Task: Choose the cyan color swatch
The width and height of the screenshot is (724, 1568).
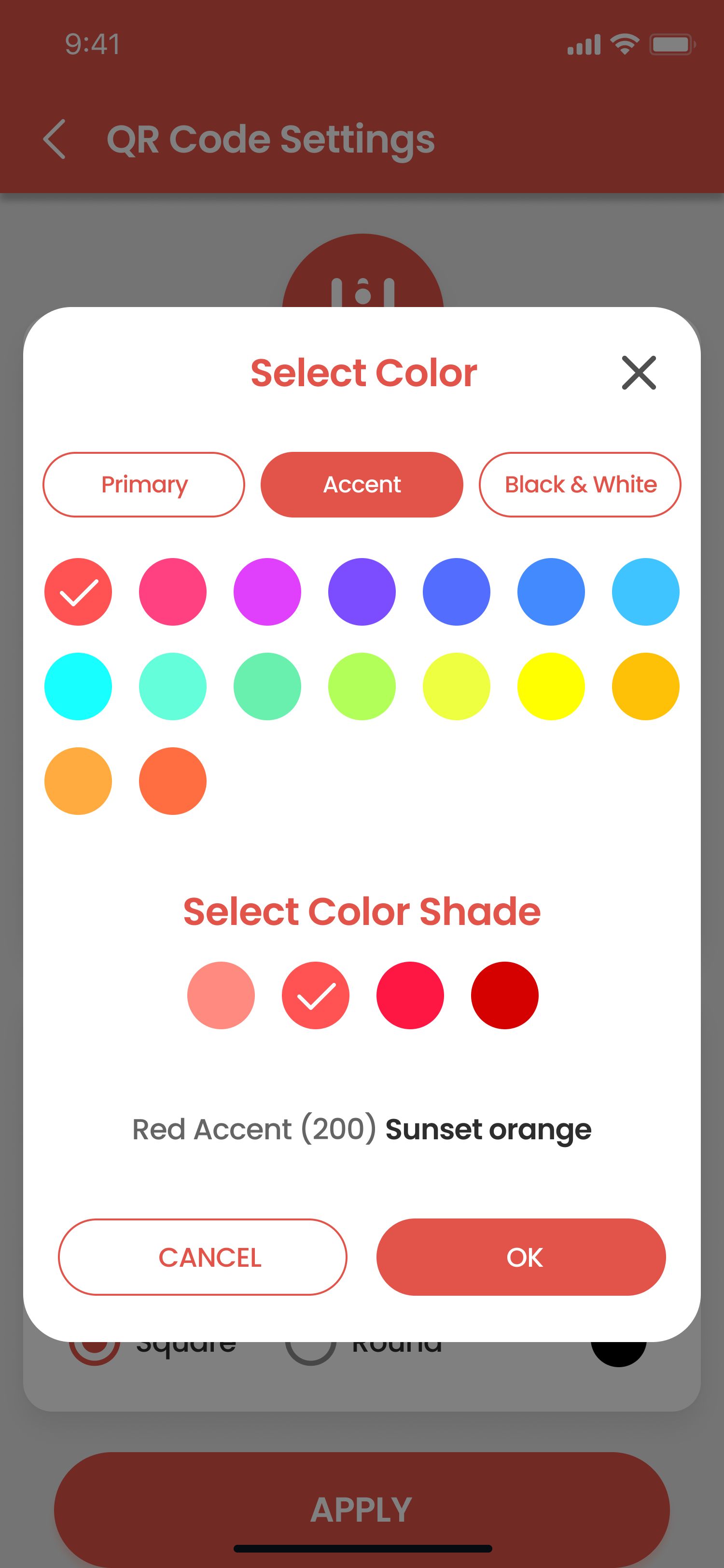Action: coord(78,686)
